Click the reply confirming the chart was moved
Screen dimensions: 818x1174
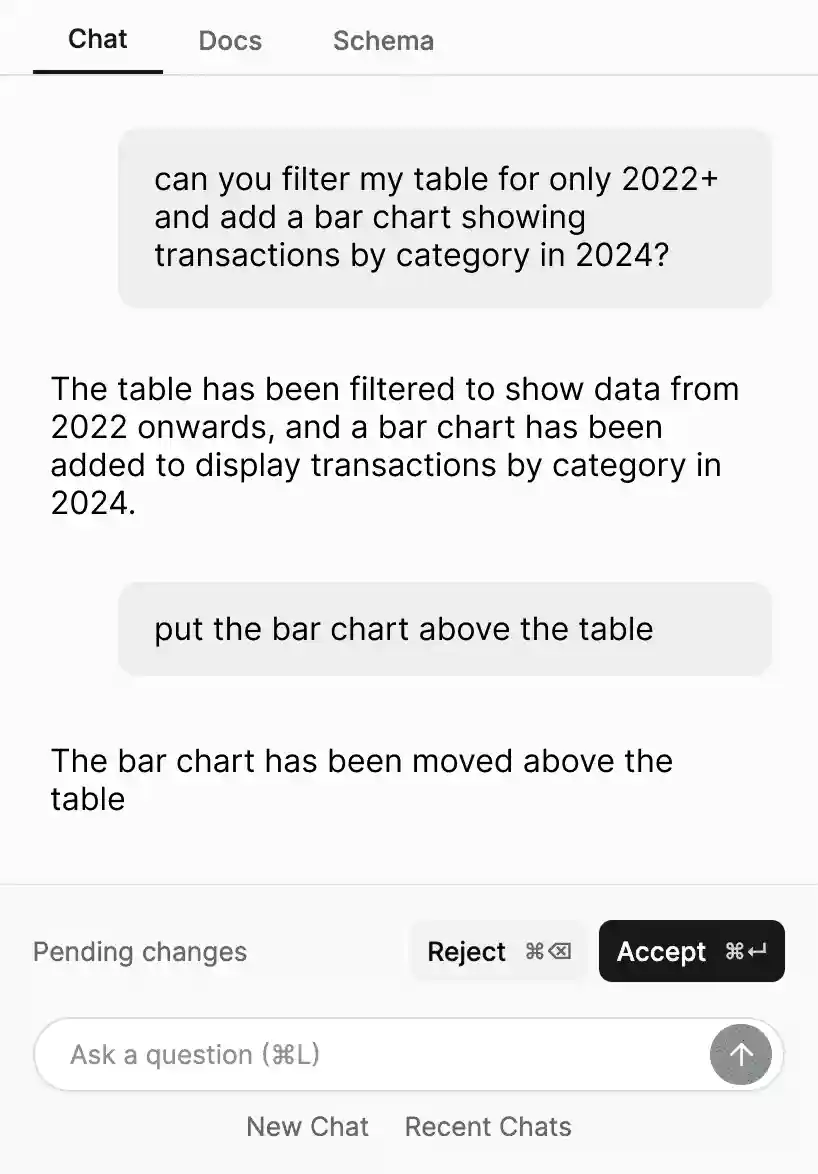tap(362, 780)
